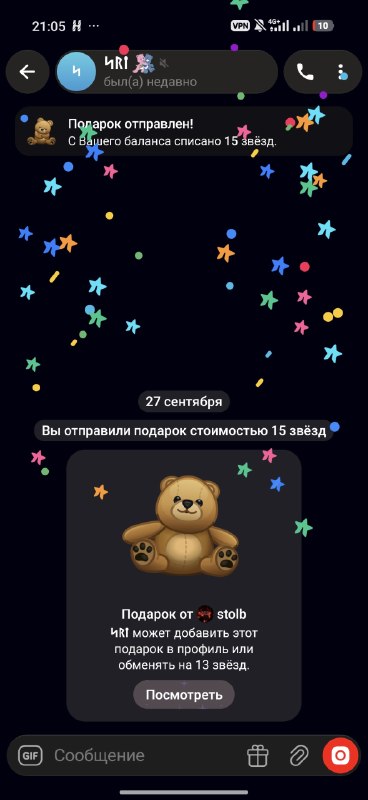Viewport: 368px width, 800px height.
Task: Open the teddy bear gift card
Action: (184, 585)
